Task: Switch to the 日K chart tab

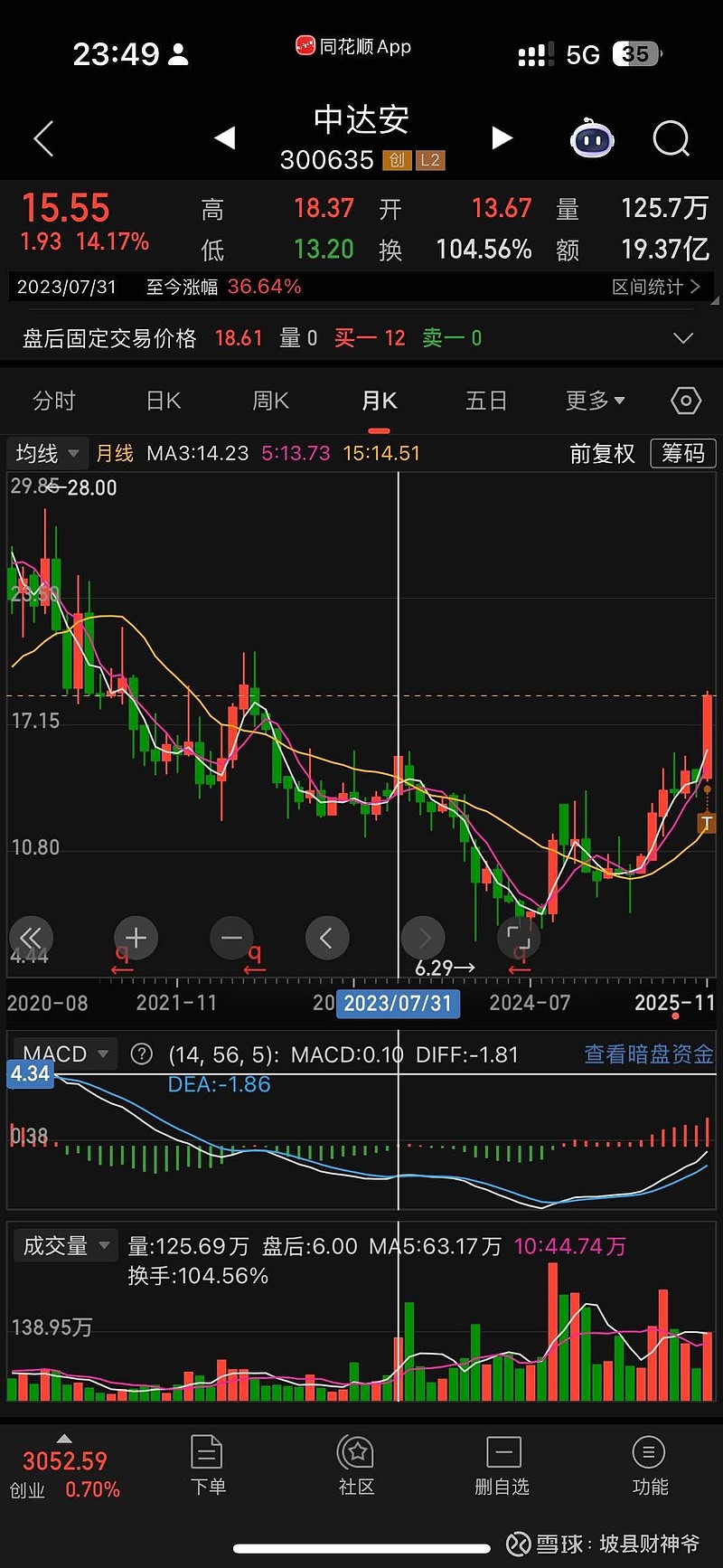Action: click(x=164, y=401)
